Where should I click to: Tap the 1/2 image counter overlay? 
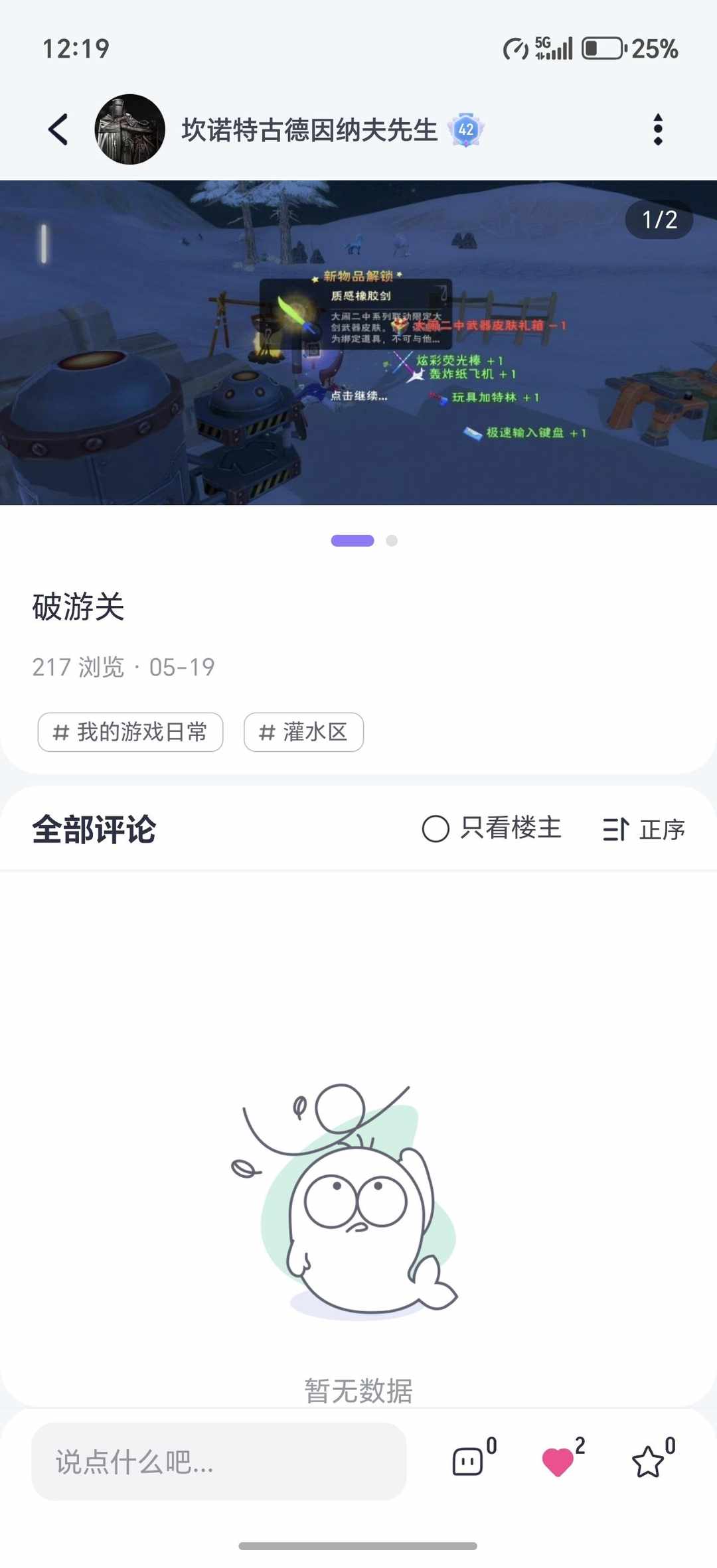coord(658,219)
